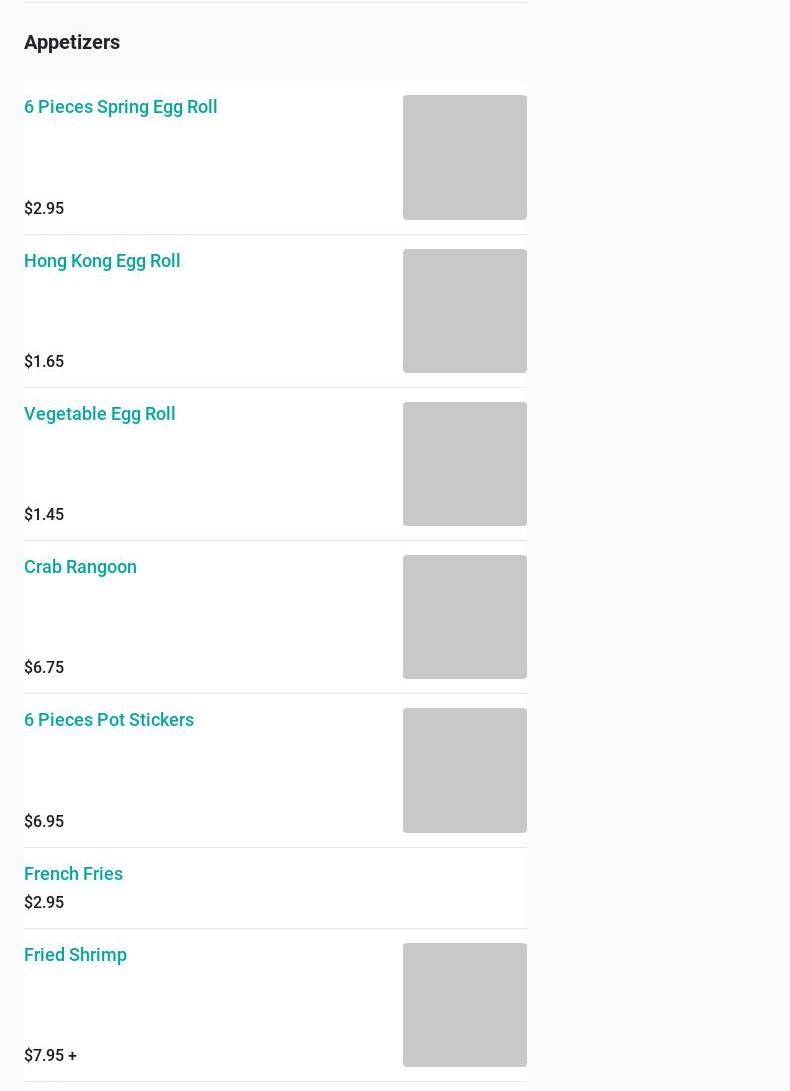Open Vegetable Egg Roll details

[x=100, y=414]
